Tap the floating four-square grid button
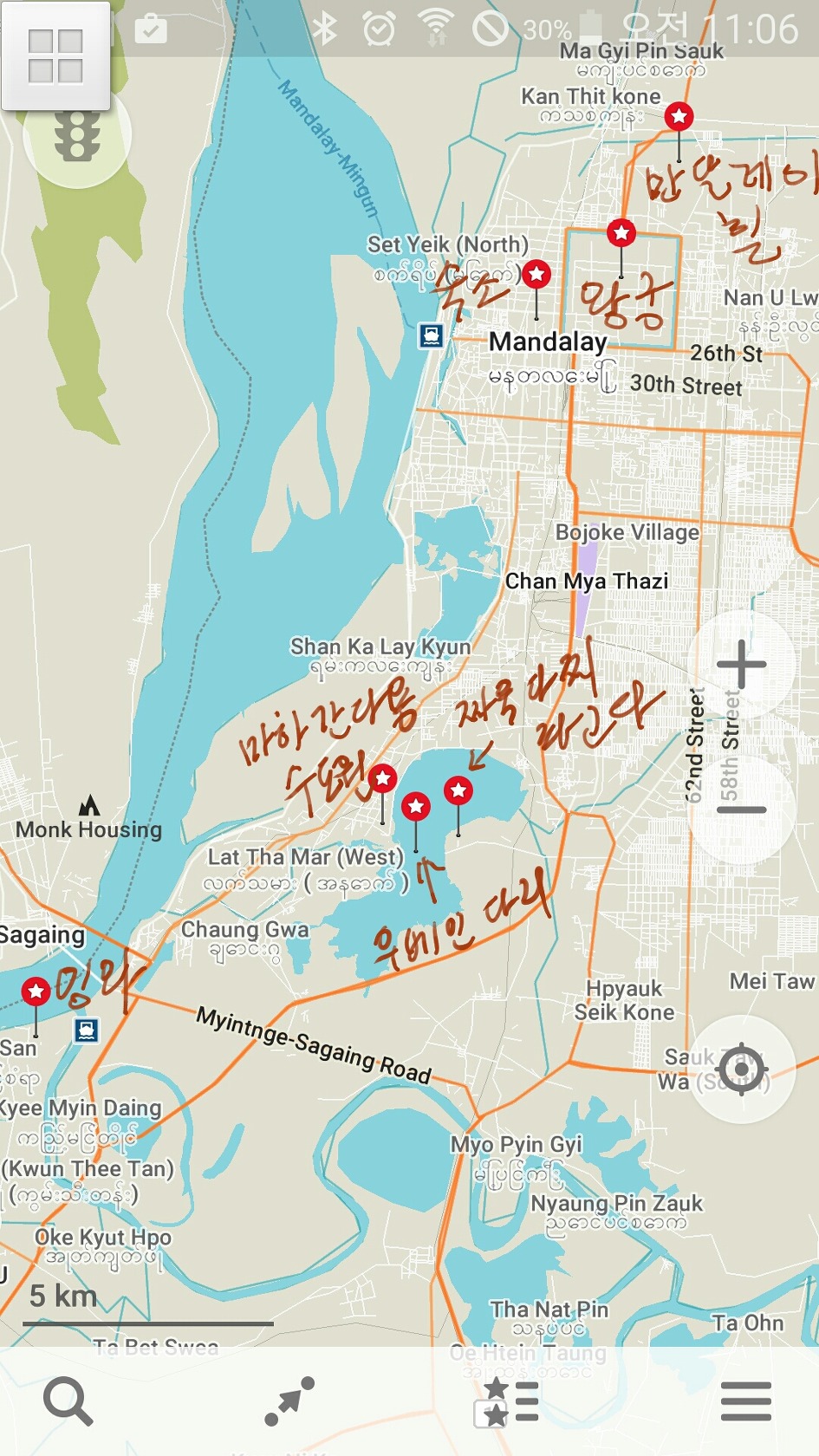This screenshot has height=1456, width=819. point(55,56)
